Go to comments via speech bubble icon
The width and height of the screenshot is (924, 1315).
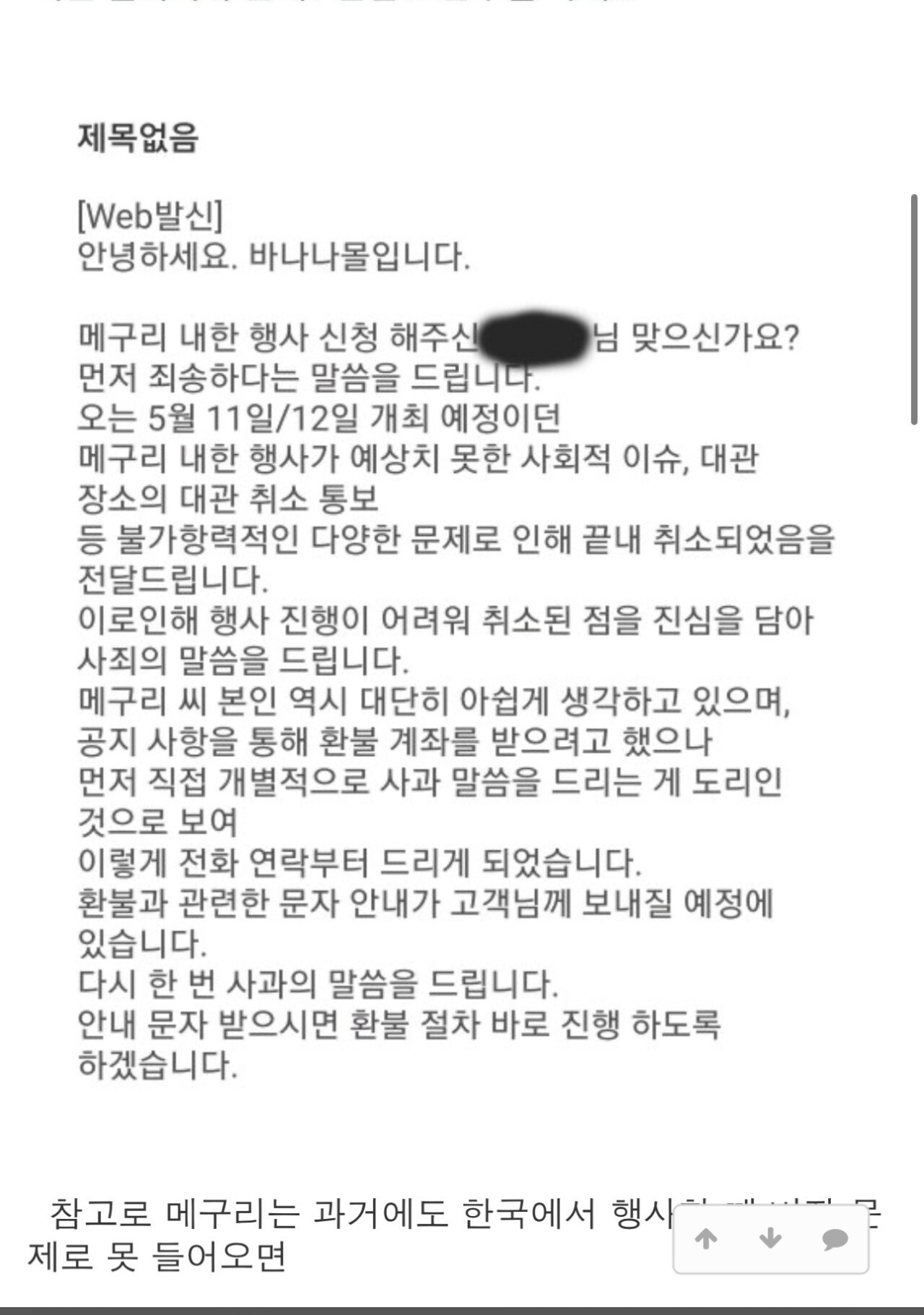(x=834, y=1241)
